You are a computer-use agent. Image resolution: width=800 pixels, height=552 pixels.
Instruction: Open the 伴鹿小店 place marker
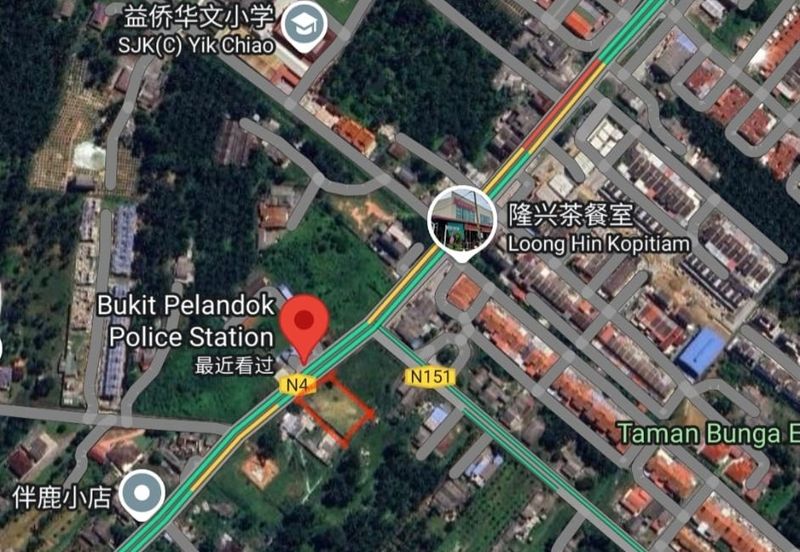tap(141, 492)
